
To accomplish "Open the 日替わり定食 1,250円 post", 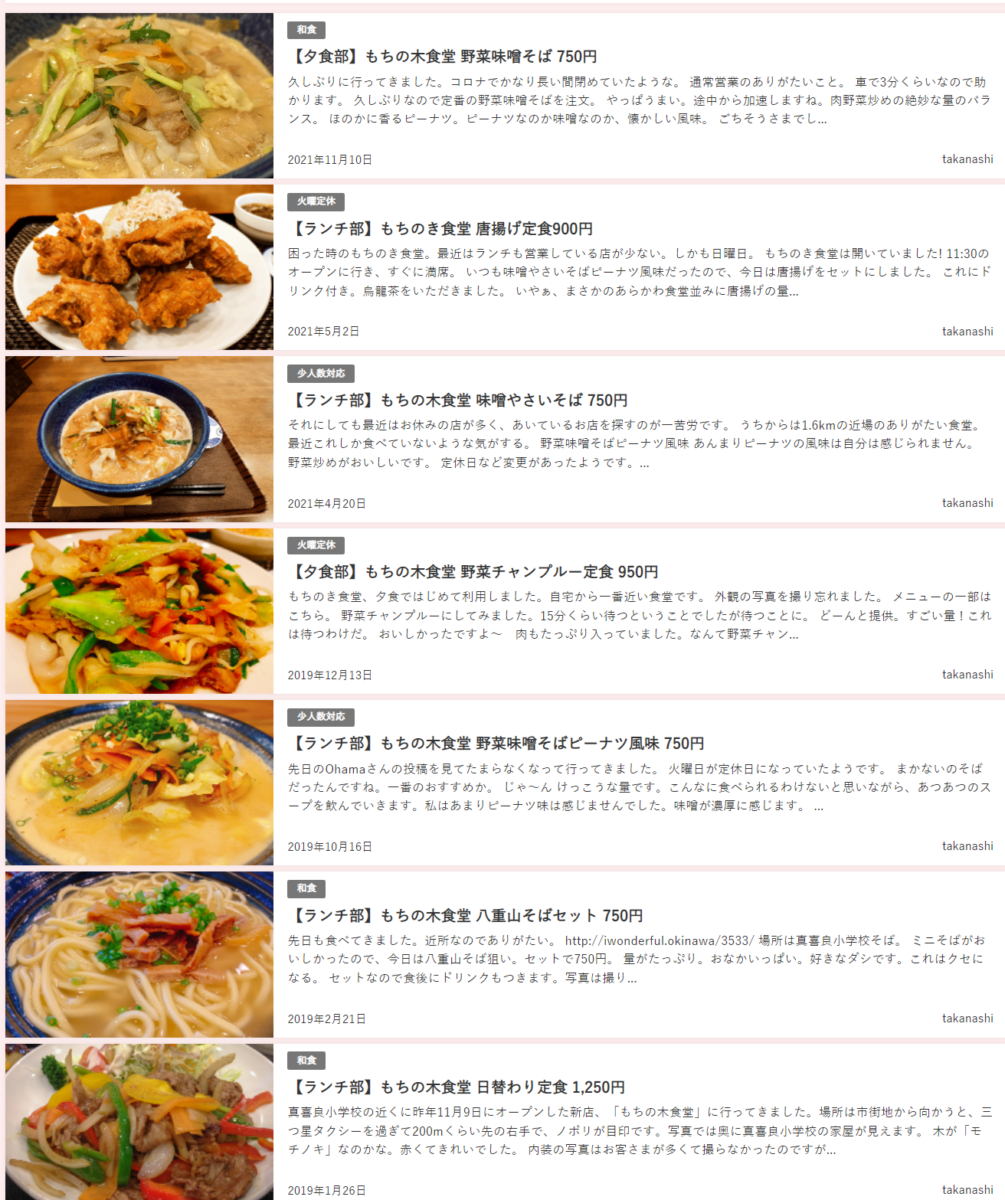I will tap(456, 1087).
